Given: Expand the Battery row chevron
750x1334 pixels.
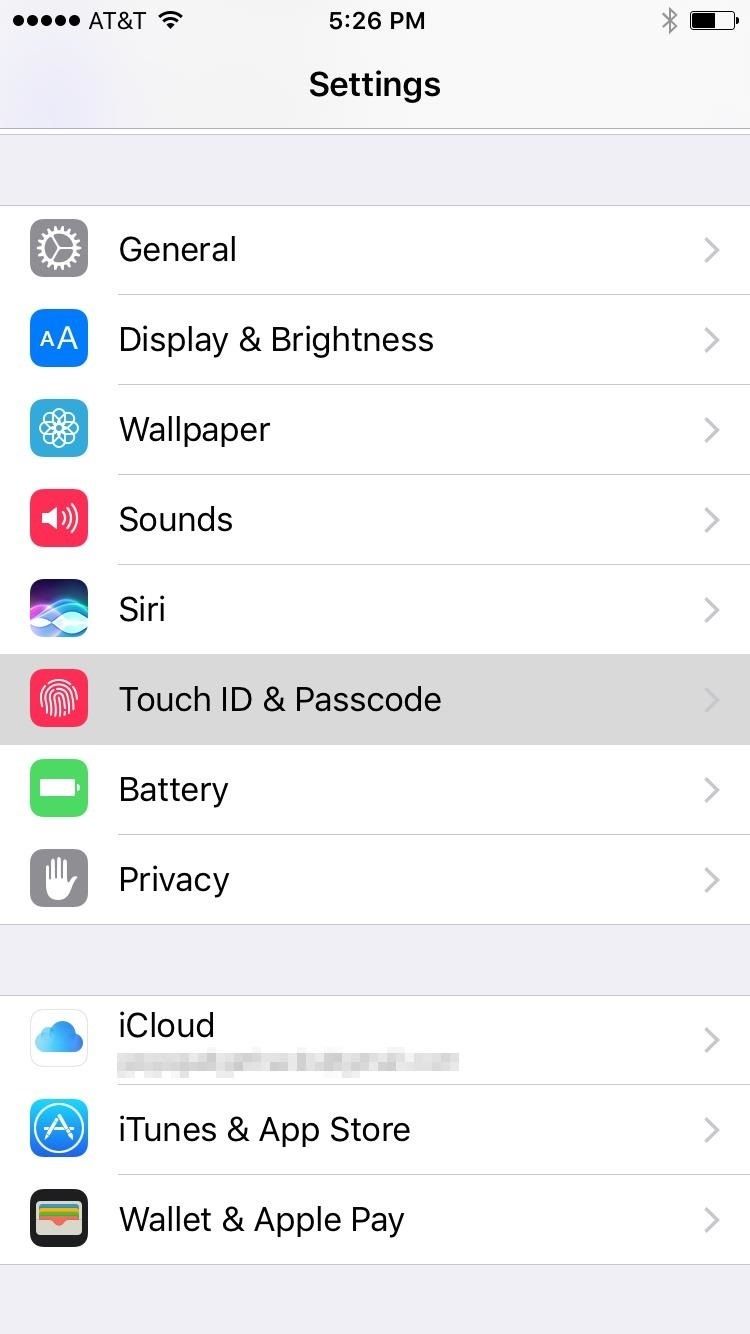Looking at the screenshot, I should 711,789.
